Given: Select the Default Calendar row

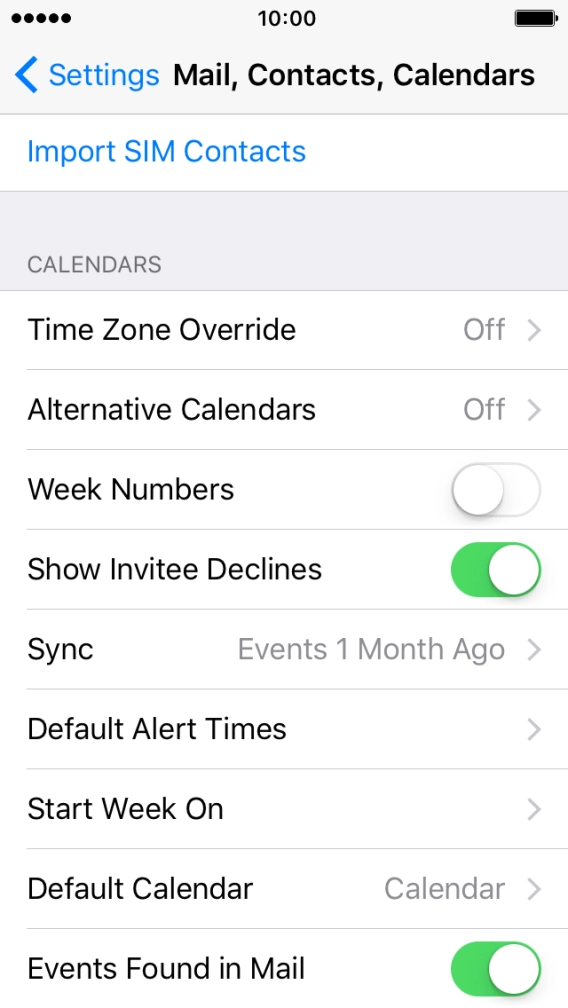Looking at the screenshot, I should click(284, 888).
